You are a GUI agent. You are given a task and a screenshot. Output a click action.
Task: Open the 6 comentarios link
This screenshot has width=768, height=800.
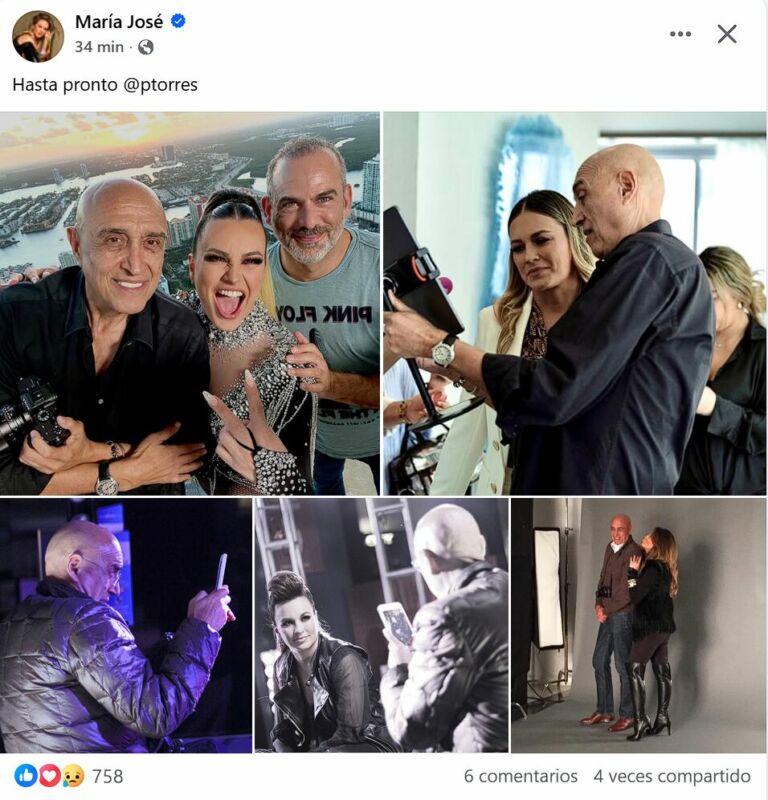click(520, 776)
